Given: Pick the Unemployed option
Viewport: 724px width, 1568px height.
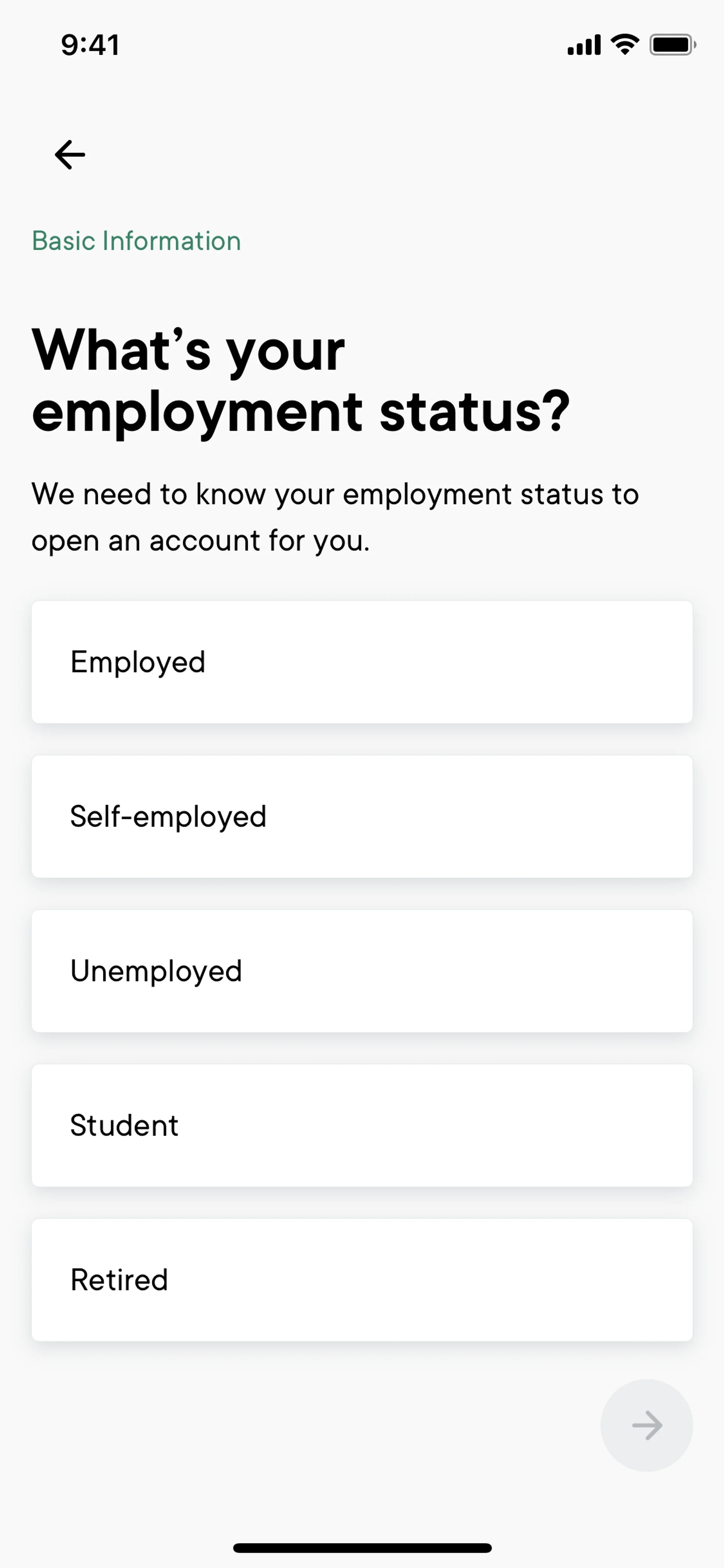Looking at the screenshot, I should 362,970.
